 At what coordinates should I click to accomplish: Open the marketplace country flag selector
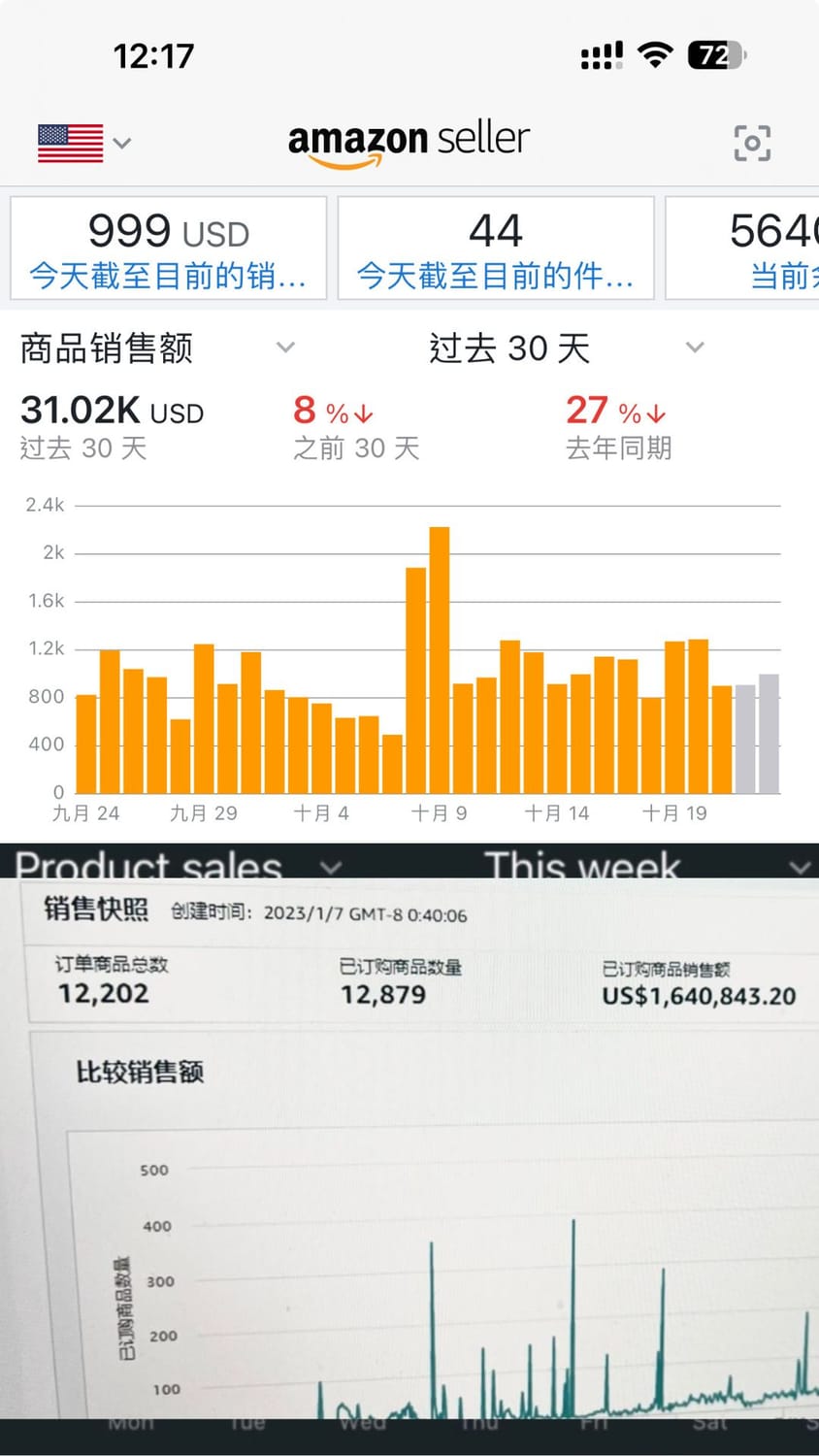tap(83, 143)
